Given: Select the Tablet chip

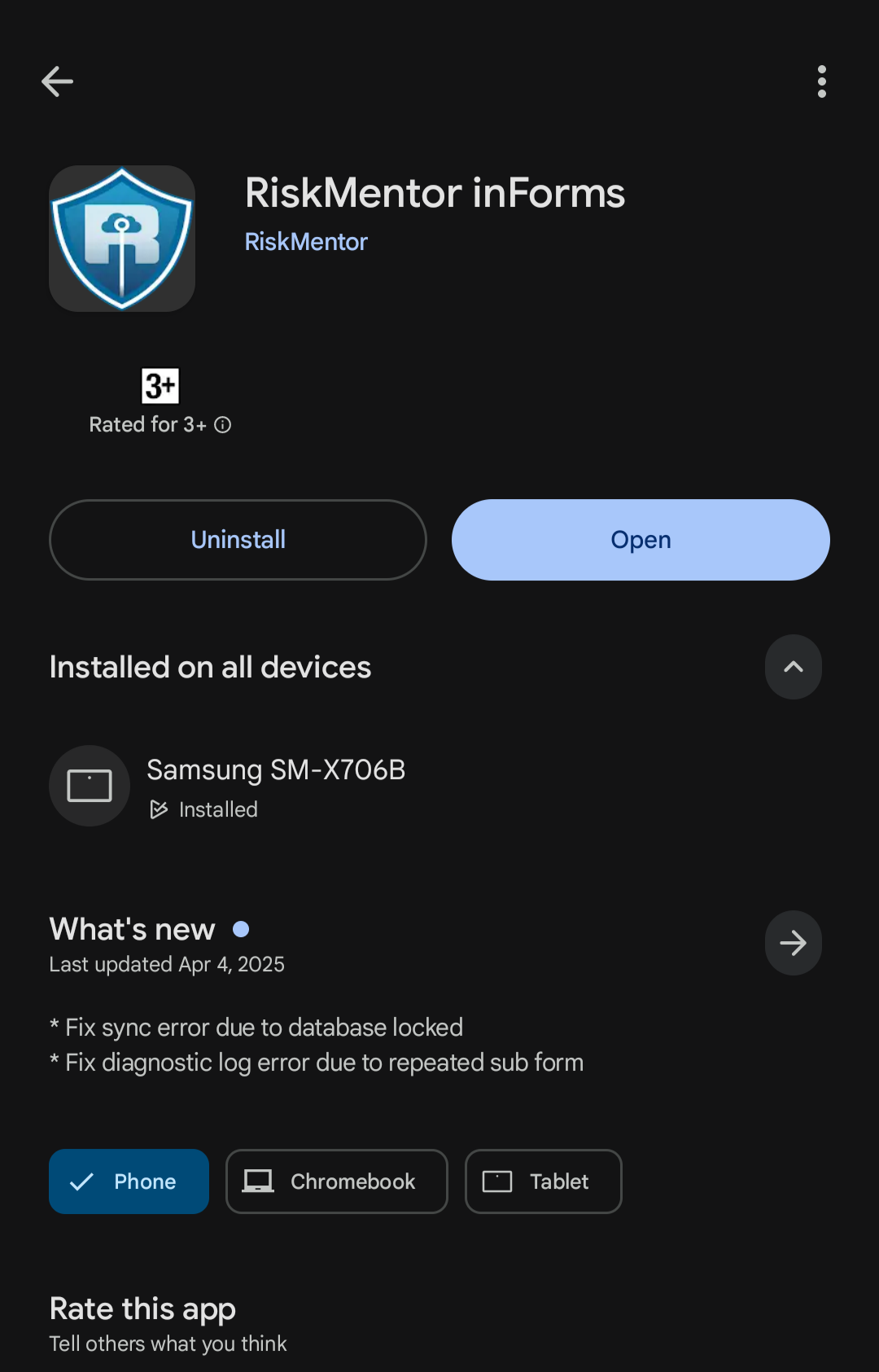Looking at the screenshot, I should pyautogui.click(x=543, y=1181).
